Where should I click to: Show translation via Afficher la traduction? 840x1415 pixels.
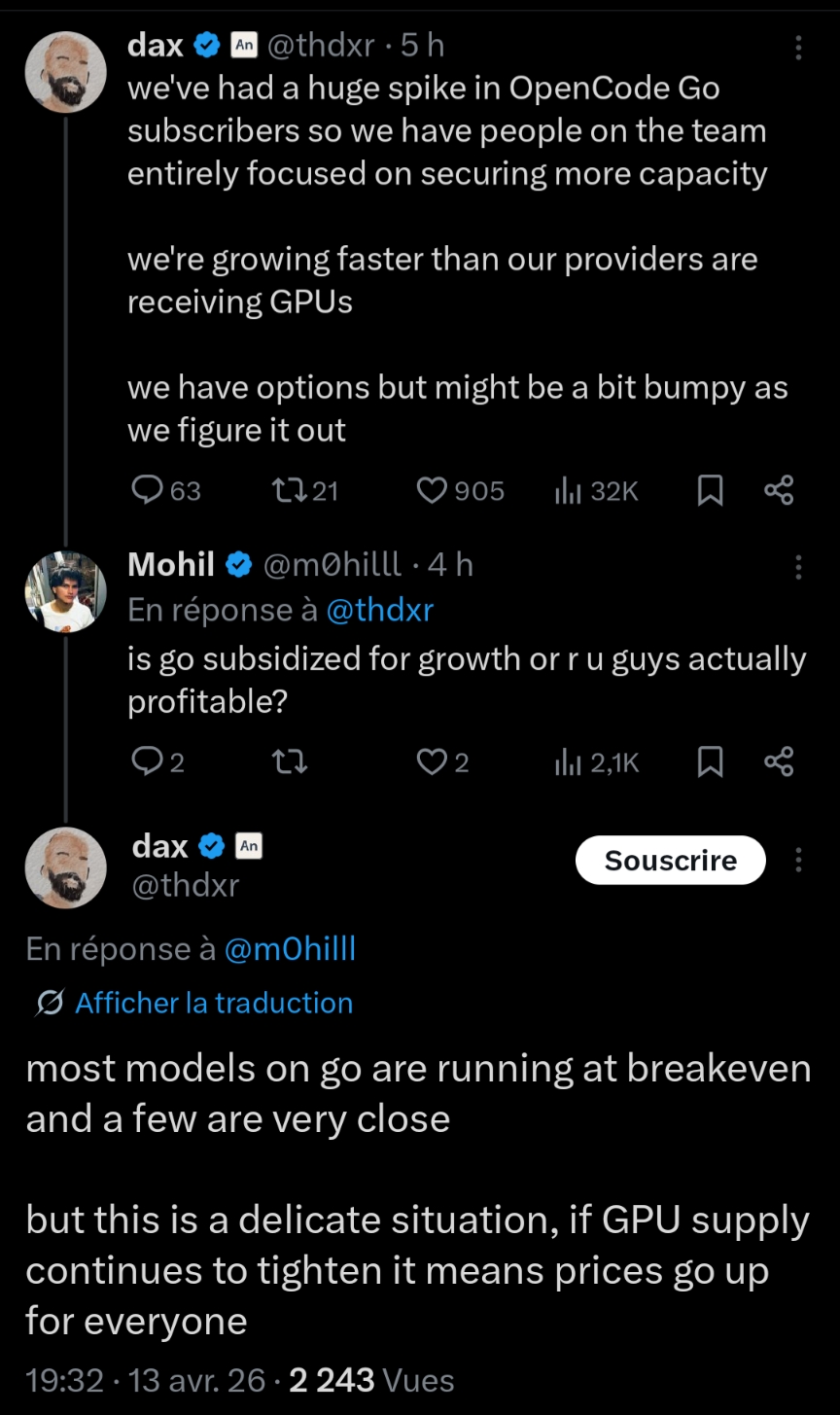(213, 1003)
